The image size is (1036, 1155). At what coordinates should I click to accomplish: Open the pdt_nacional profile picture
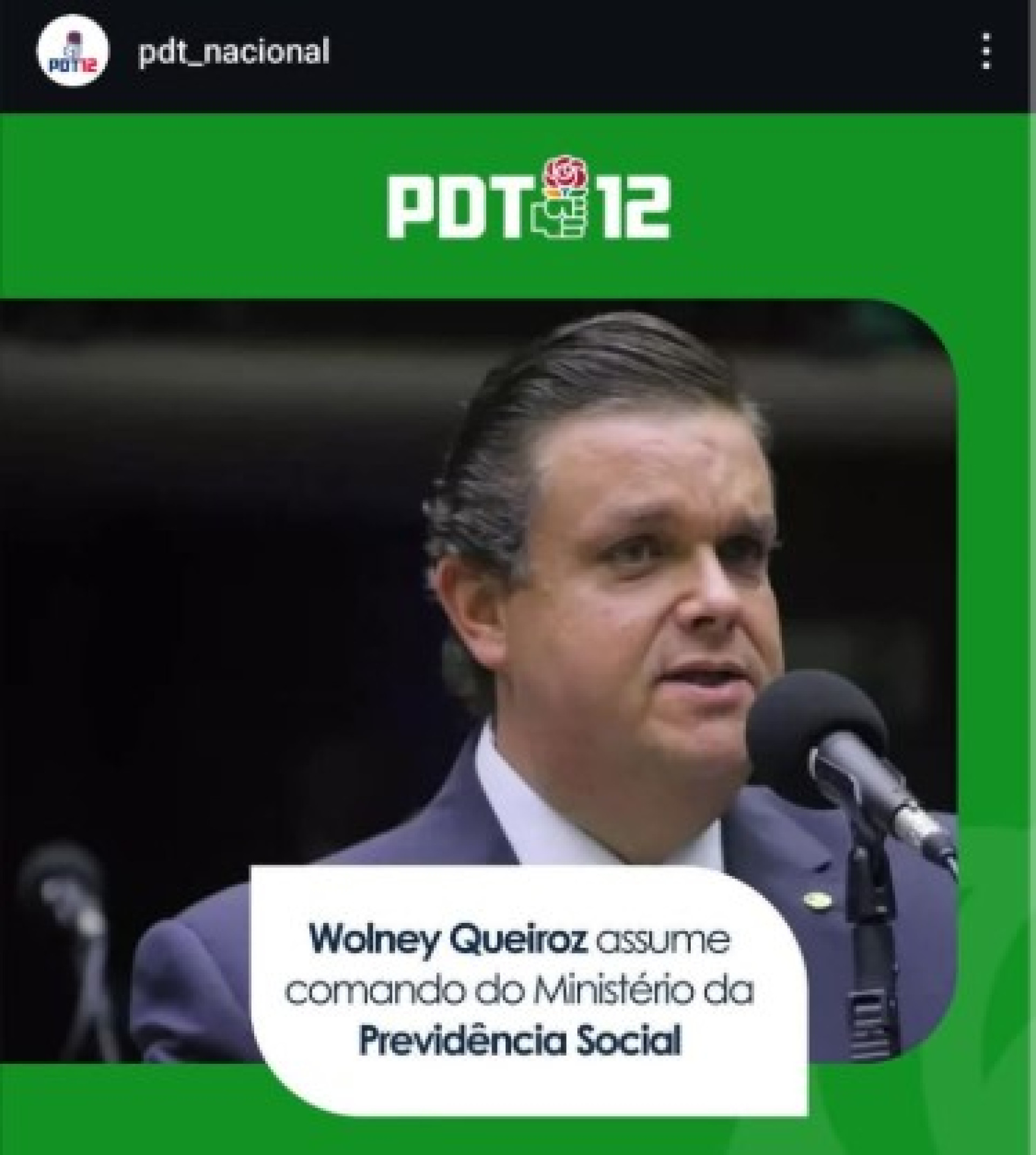72,51
